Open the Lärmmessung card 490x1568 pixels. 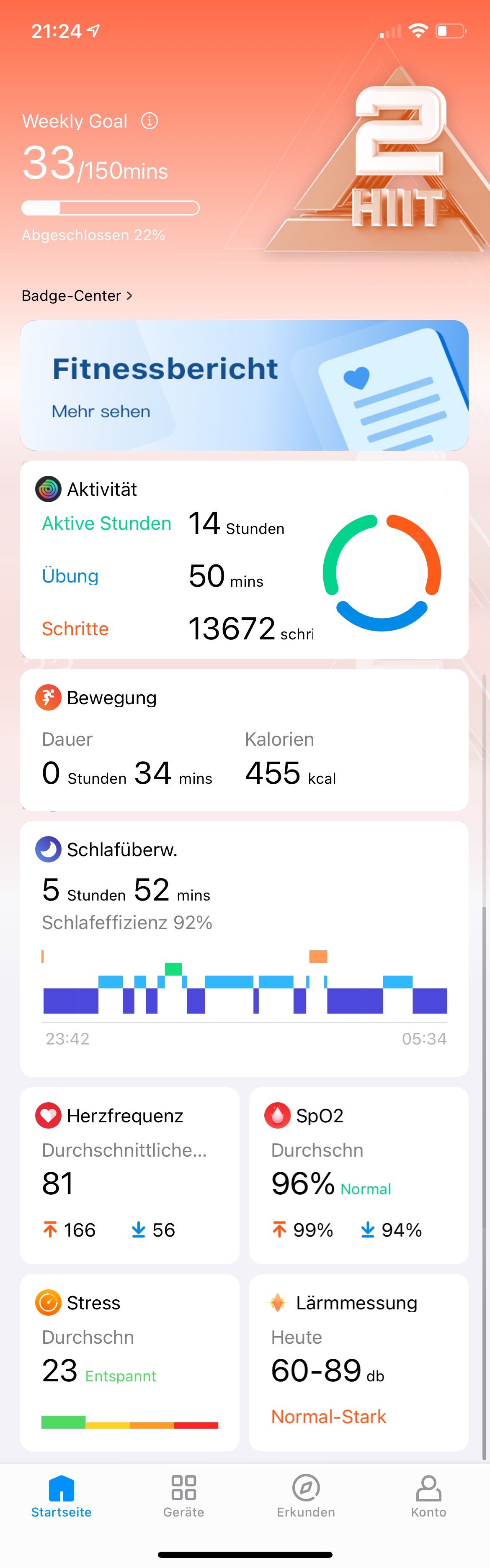pyautogui.click(x=359, y=1362)
